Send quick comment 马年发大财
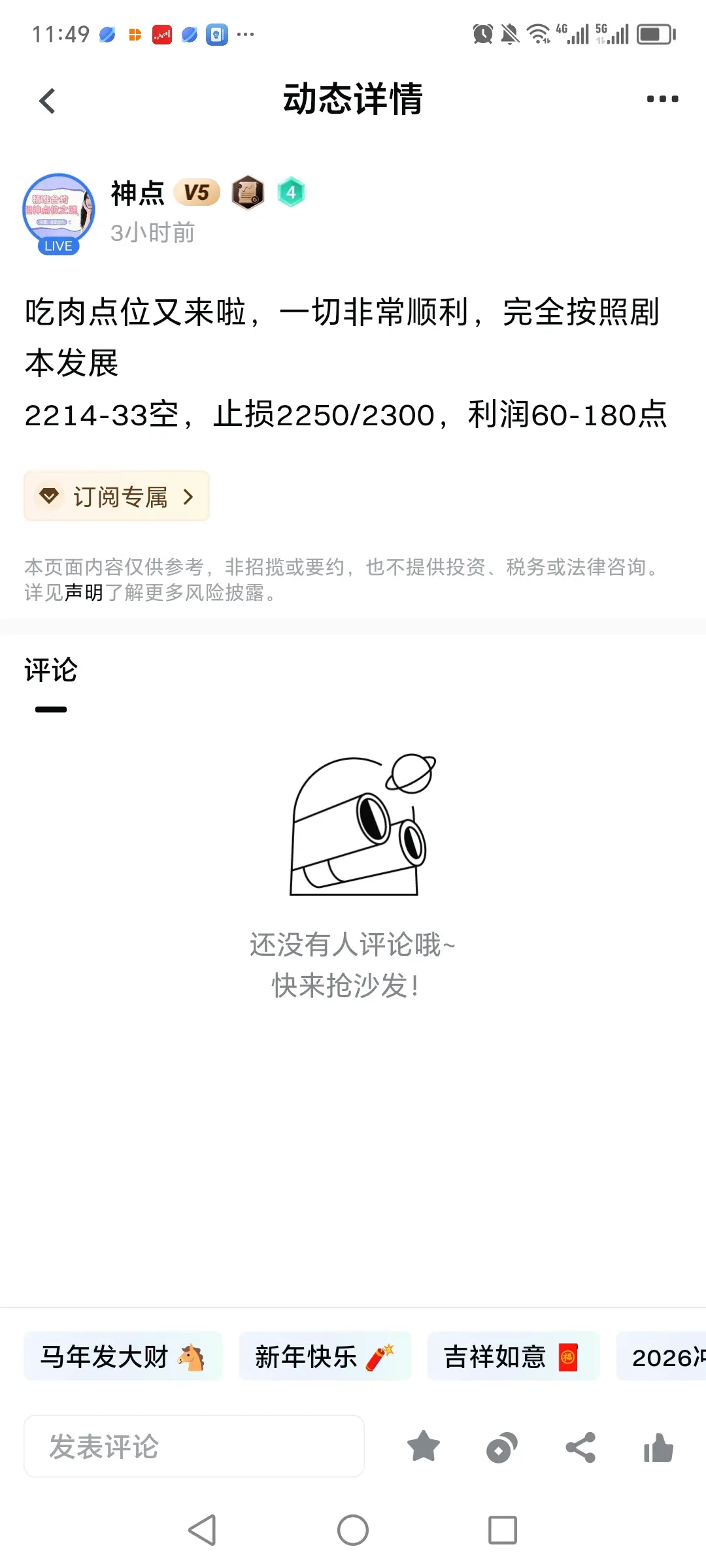The height and width of the screenshot is (1568, 706). click(123, 1356)
